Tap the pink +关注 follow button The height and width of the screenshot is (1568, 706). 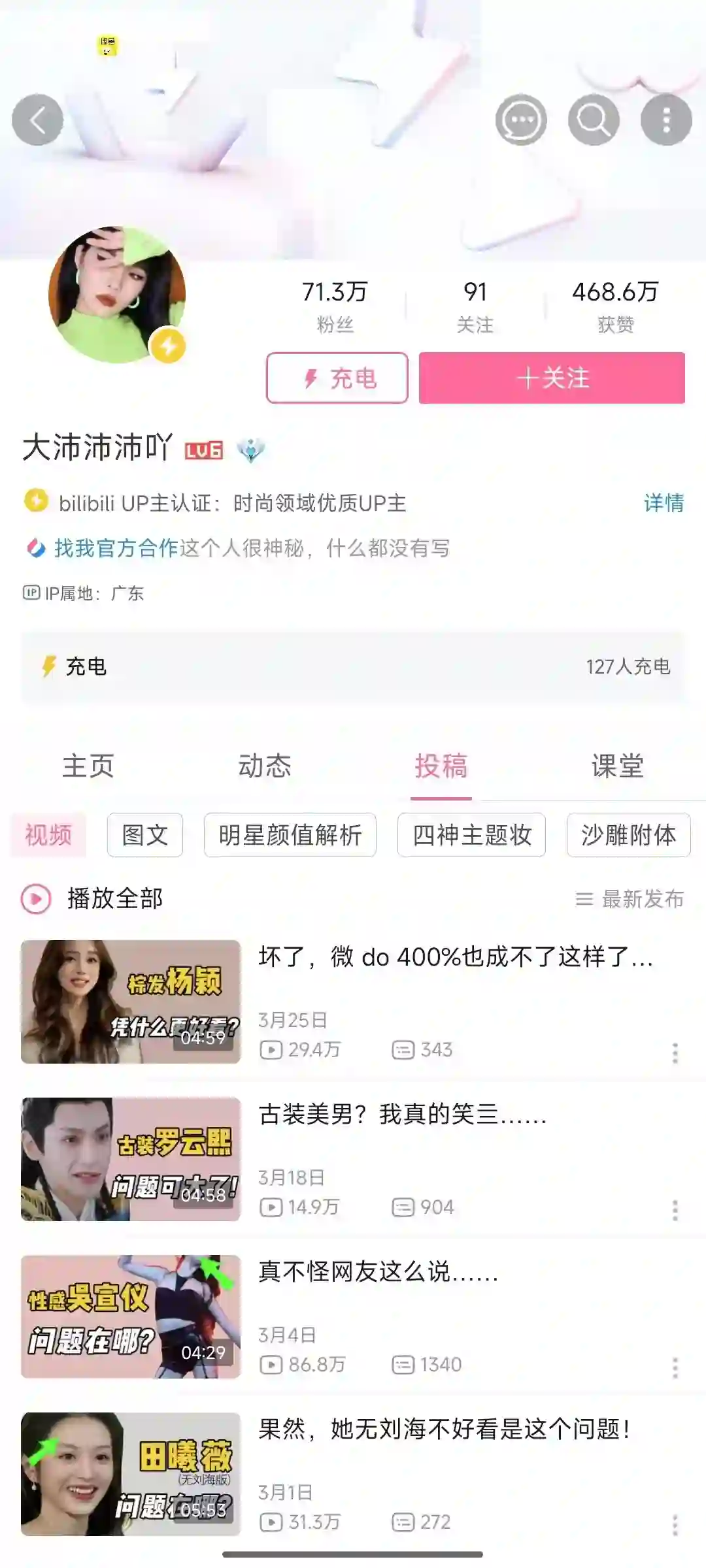coord(552,378)
